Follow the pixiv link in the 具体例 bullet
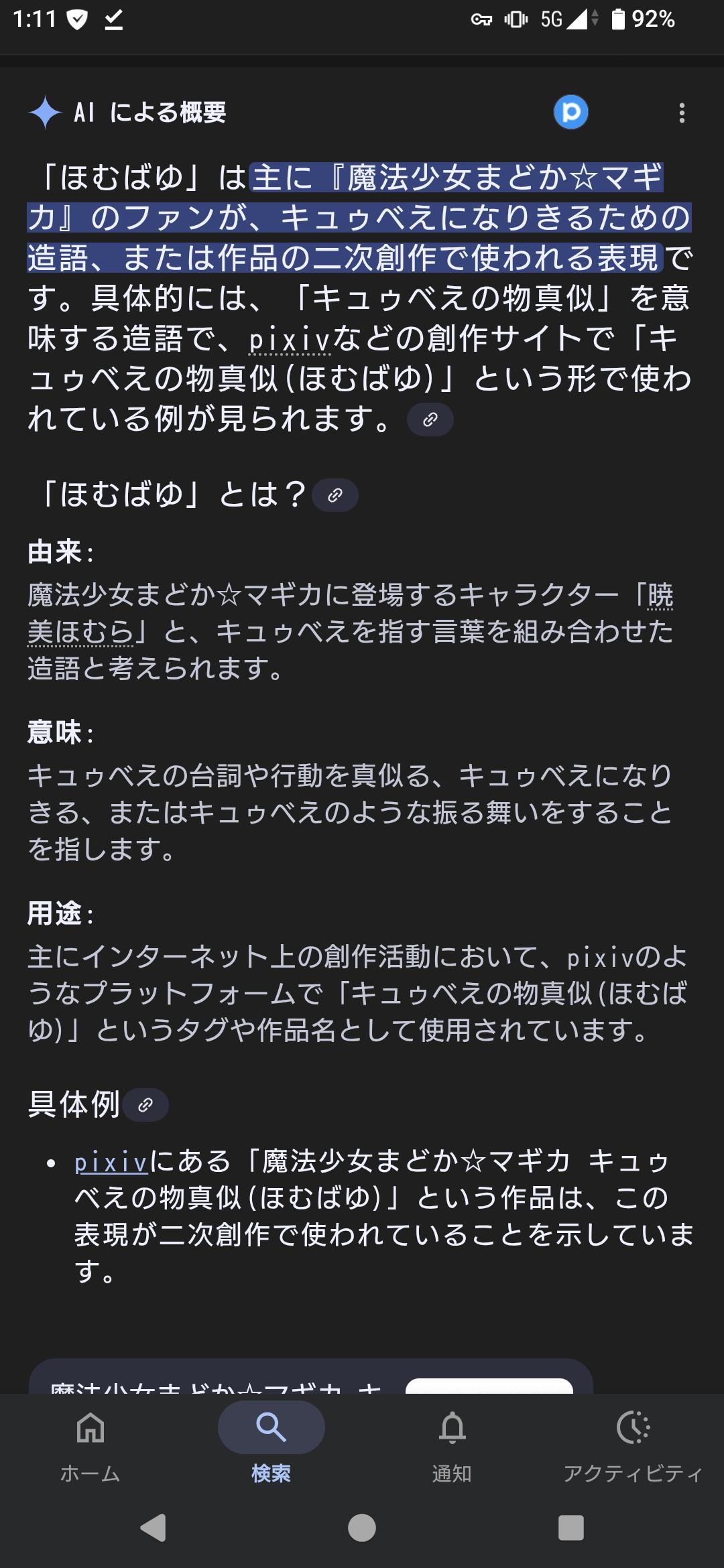 pyautogui.click(x=111, y=1163)
